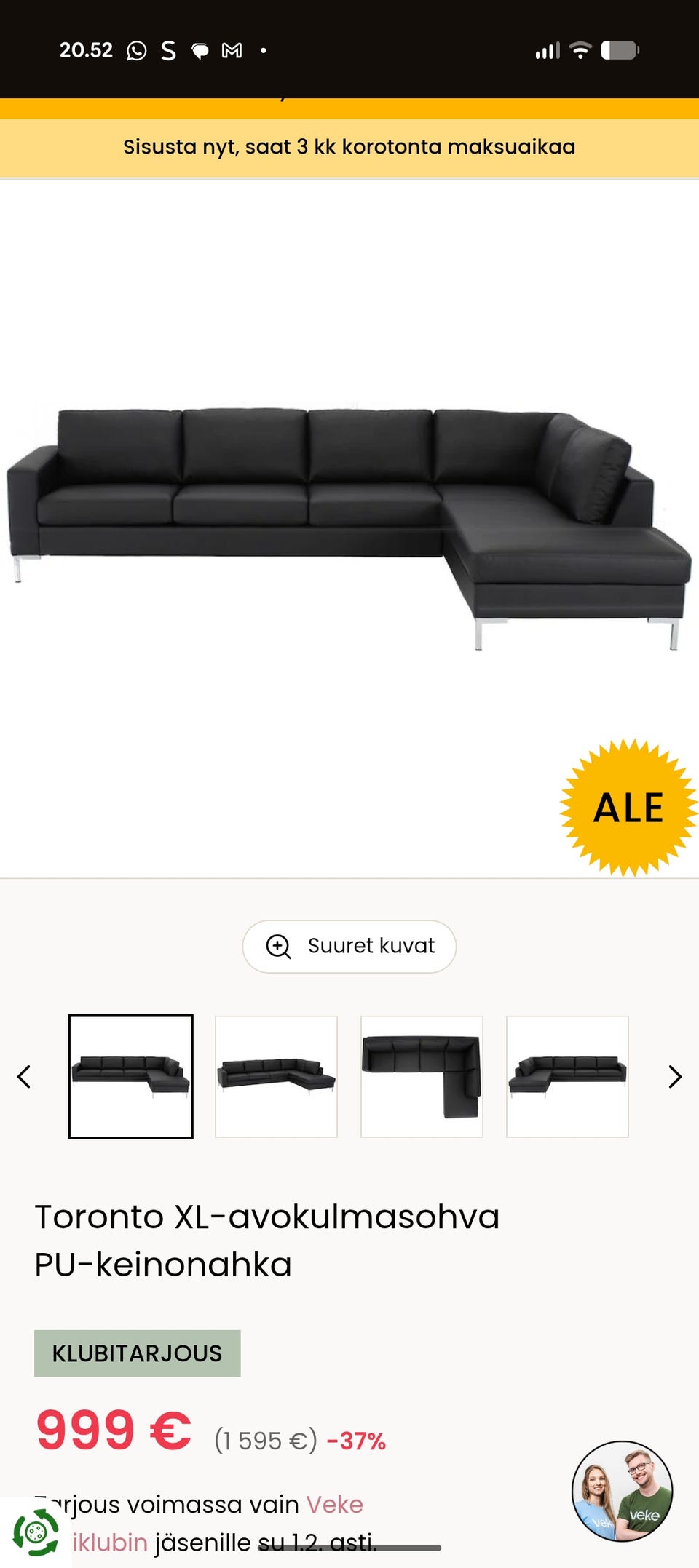The image size is (699, 1568).
Task: Open the Suuret kuvat image viewer
Action: pyautogui.click(x=349, y=946)
